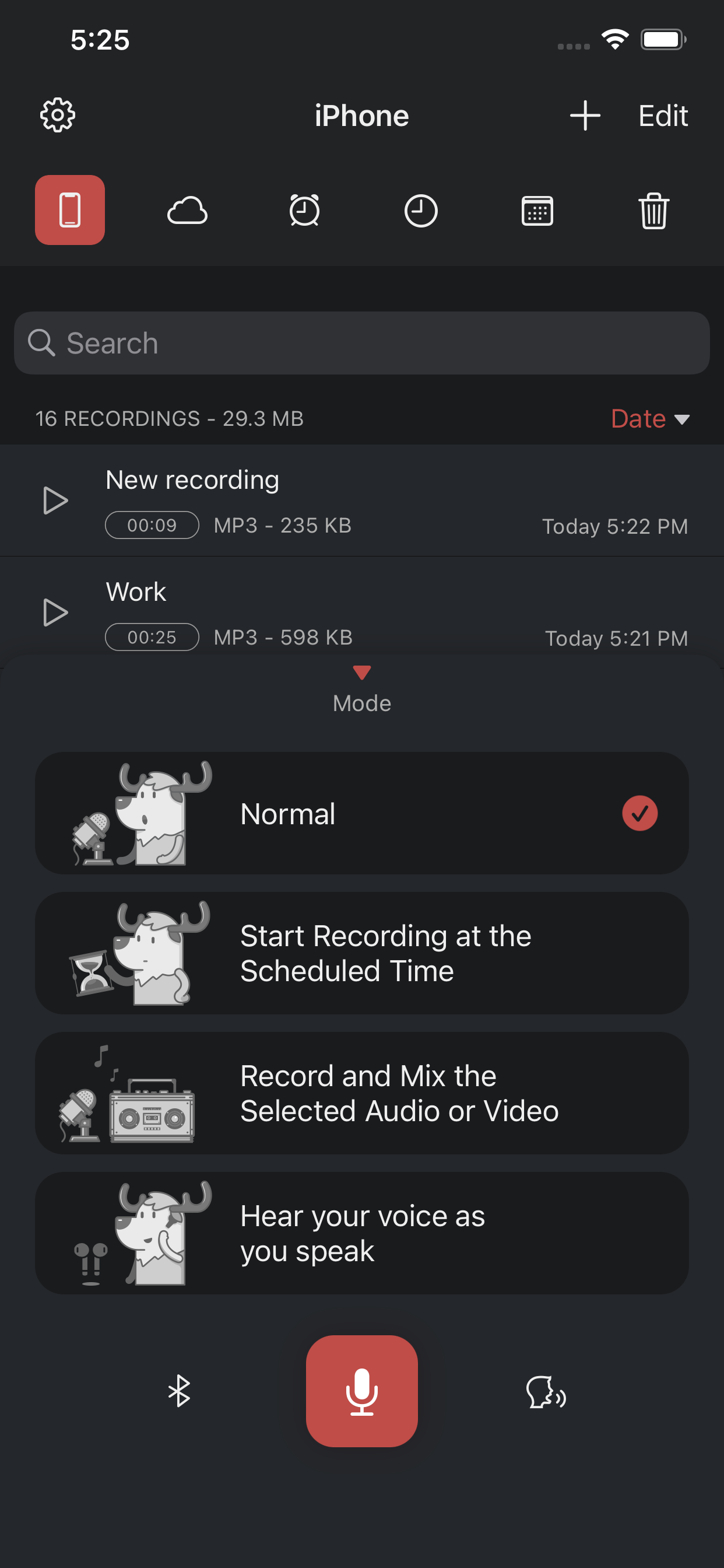Select Record and Mix the Selected Audio
724x1568 pixels.
tap(362, 1093)
